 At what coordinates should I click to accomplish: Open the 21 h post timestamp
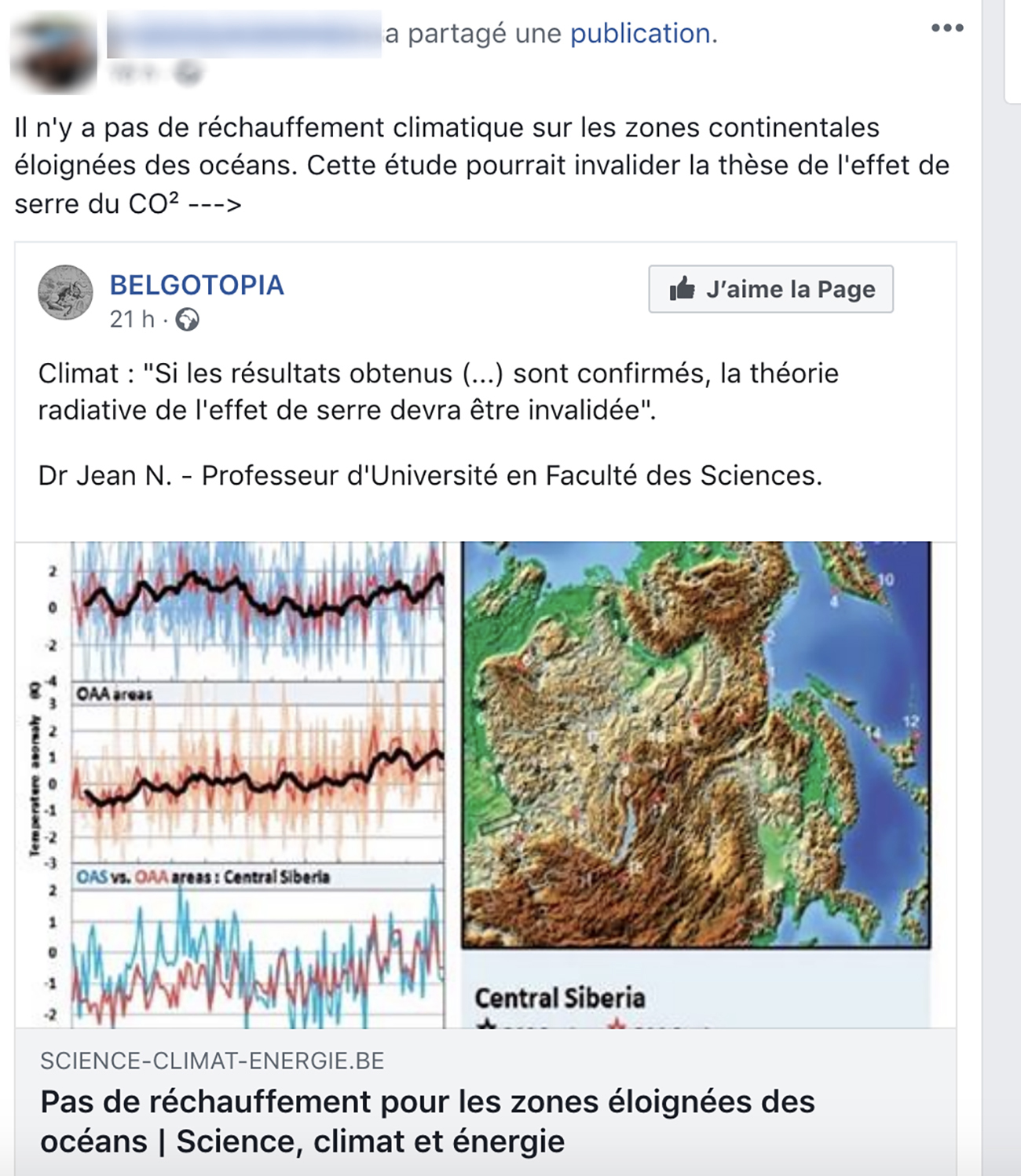[132, 319]
